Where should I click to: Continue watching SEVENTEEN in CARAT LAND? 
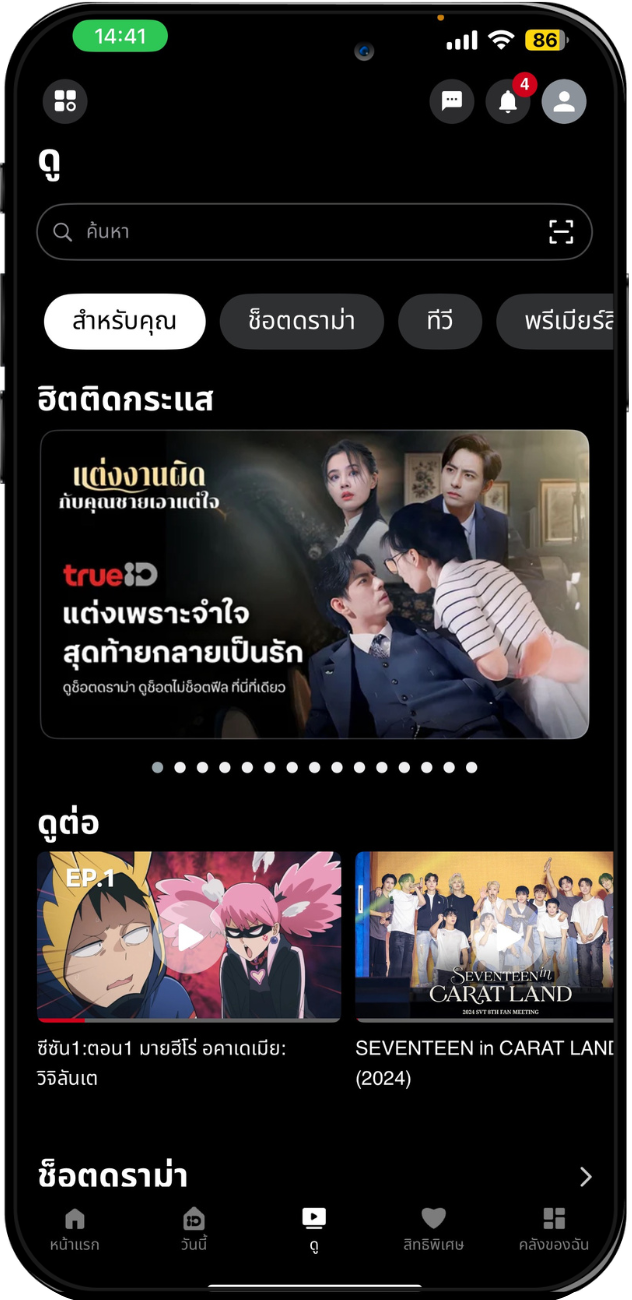tap(484, 936)
